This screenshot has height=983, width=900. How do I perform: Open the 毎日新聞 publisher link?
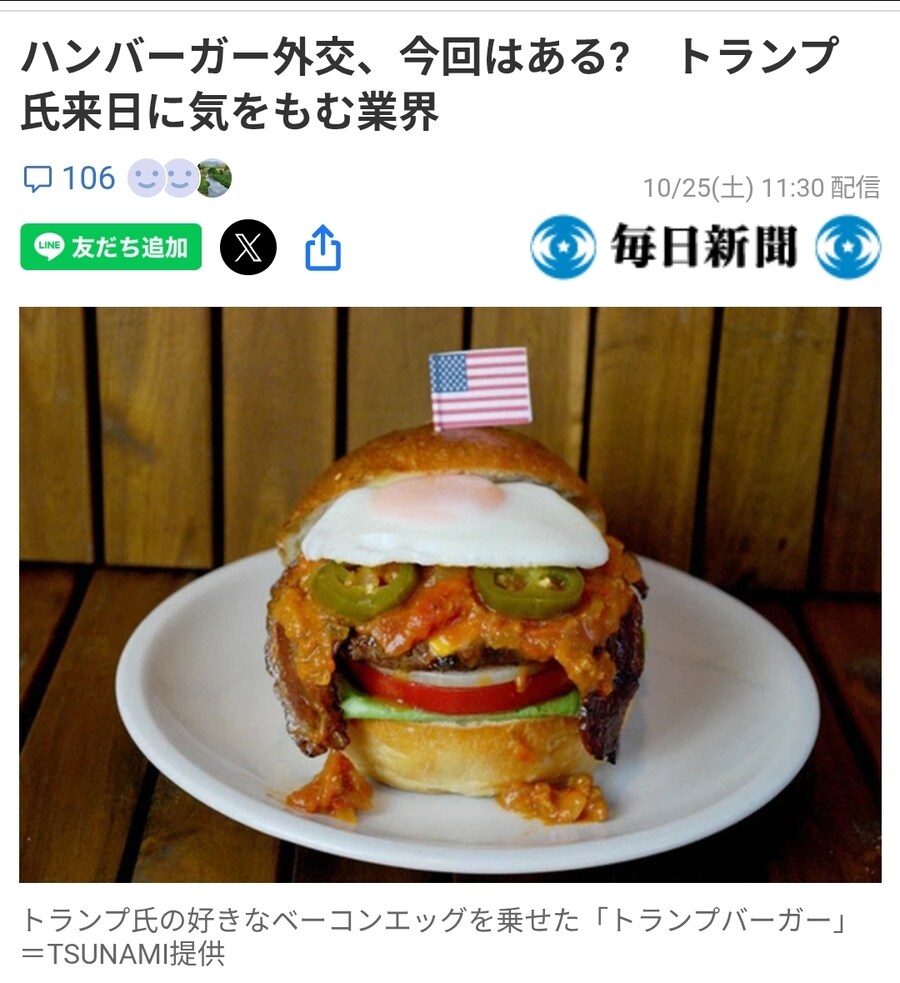pyautogui.click(x=704, y=247)
